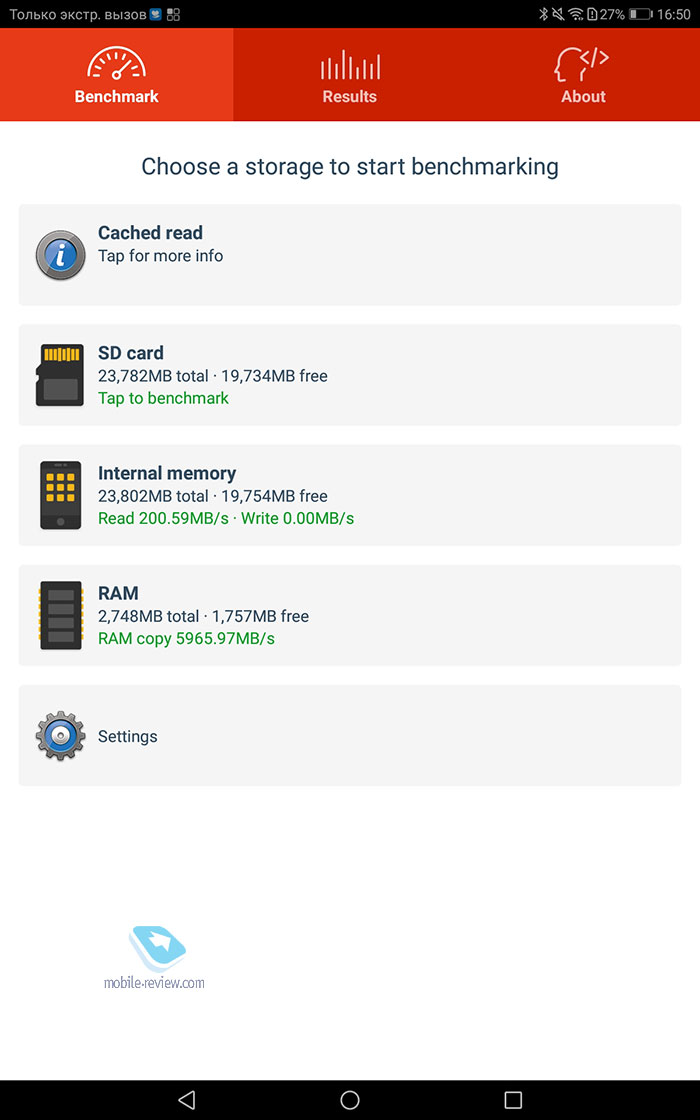Tap the system home button

click(x=350, y=1100)
